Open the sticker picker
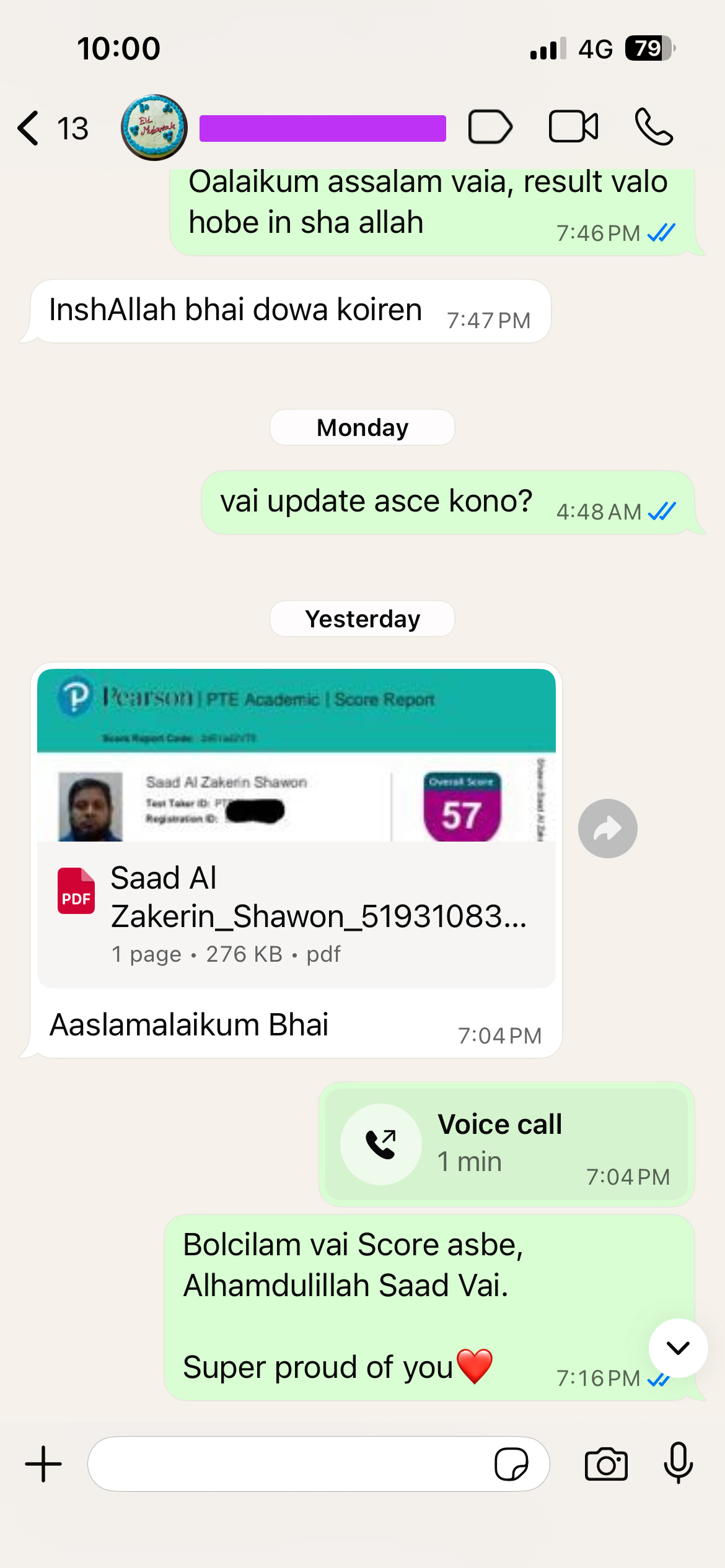Screen dimensions: 725x1568 [511, 1465]
